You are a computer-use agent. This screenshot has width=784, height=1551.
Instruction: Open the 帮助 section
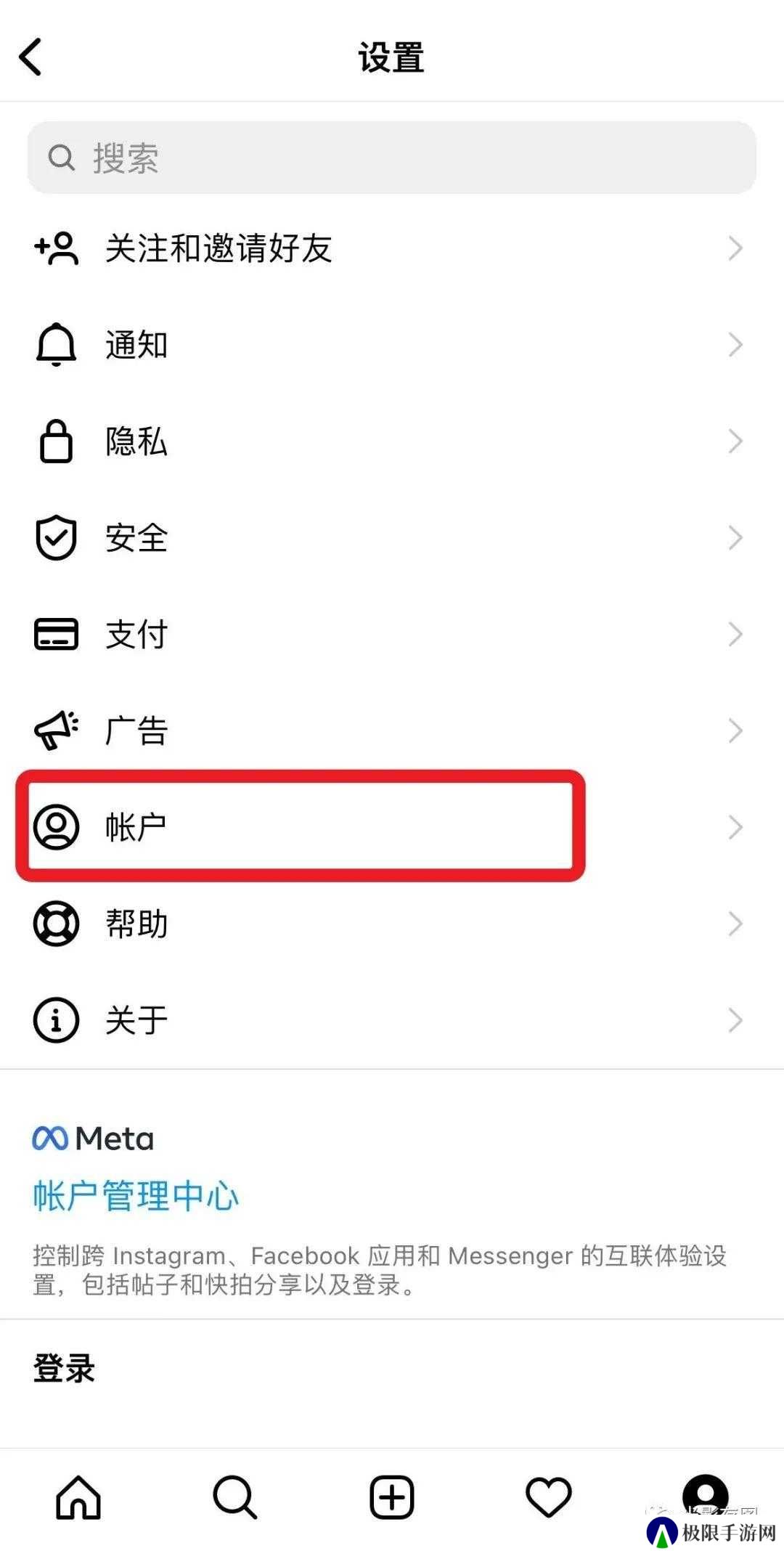pyautogui.click(x=392, y=924)
